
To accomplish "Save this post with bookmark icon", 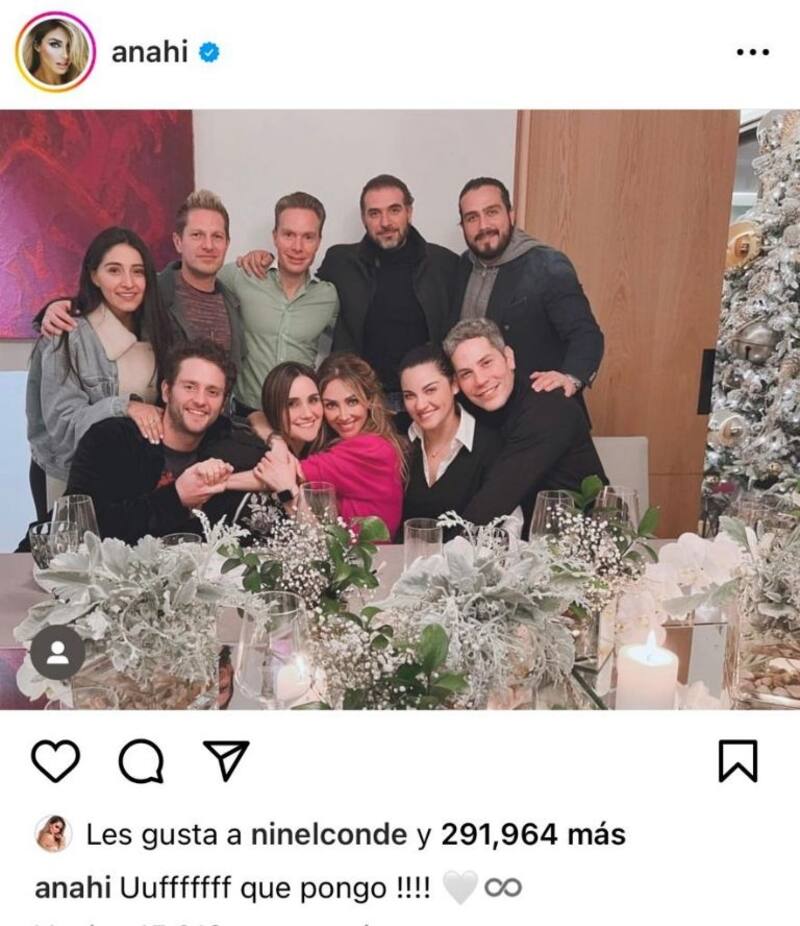I will (x=738, y=762).
